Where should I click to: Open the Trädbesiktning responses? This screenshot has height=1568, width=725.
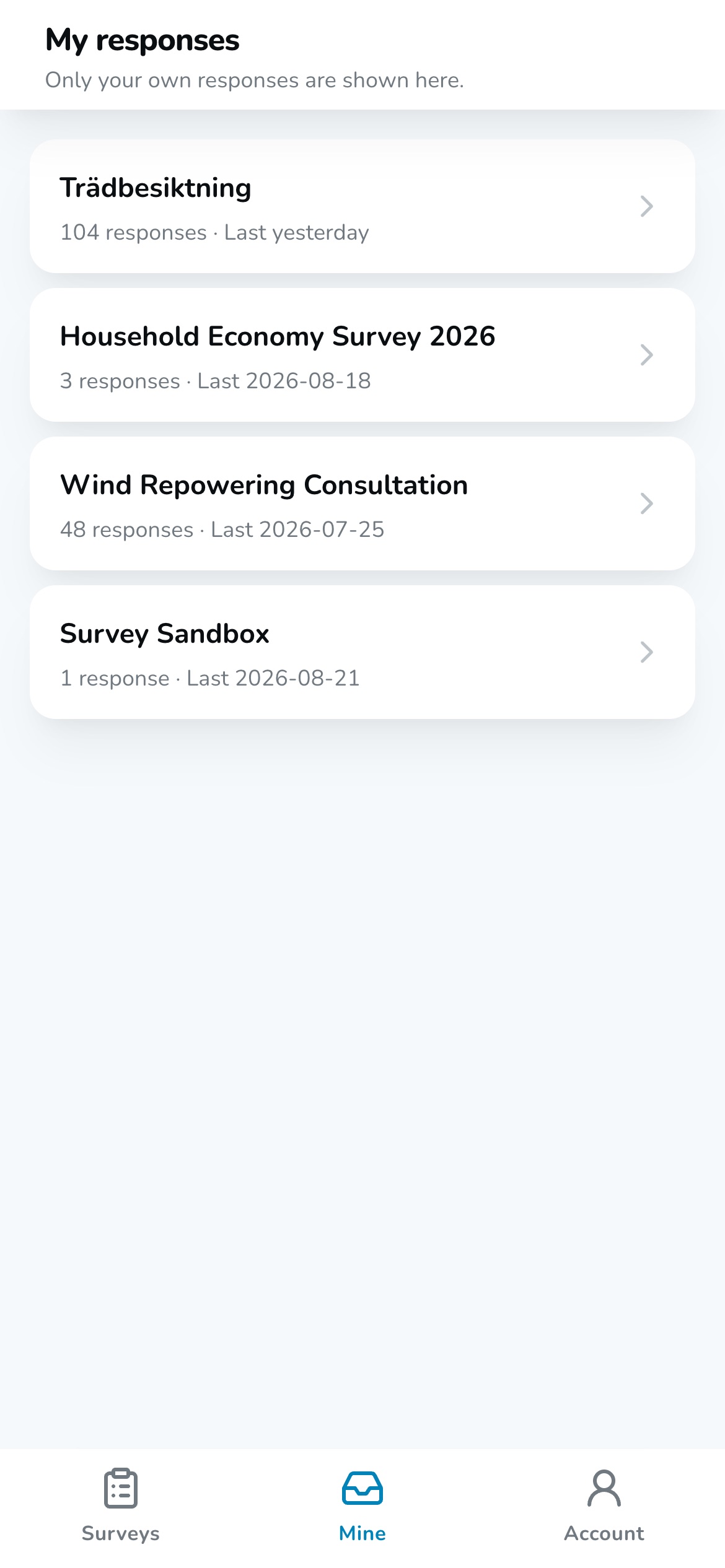[x=362, y=206]
